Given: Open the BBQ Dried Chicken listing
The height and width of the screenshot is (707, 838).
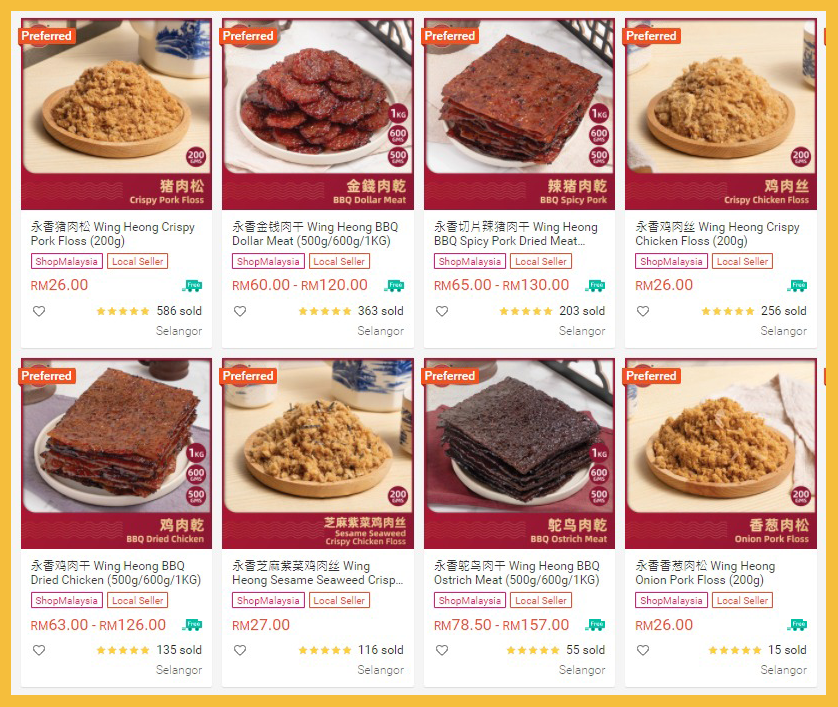Looking at the screenshot, I should (x=116, y=453).
